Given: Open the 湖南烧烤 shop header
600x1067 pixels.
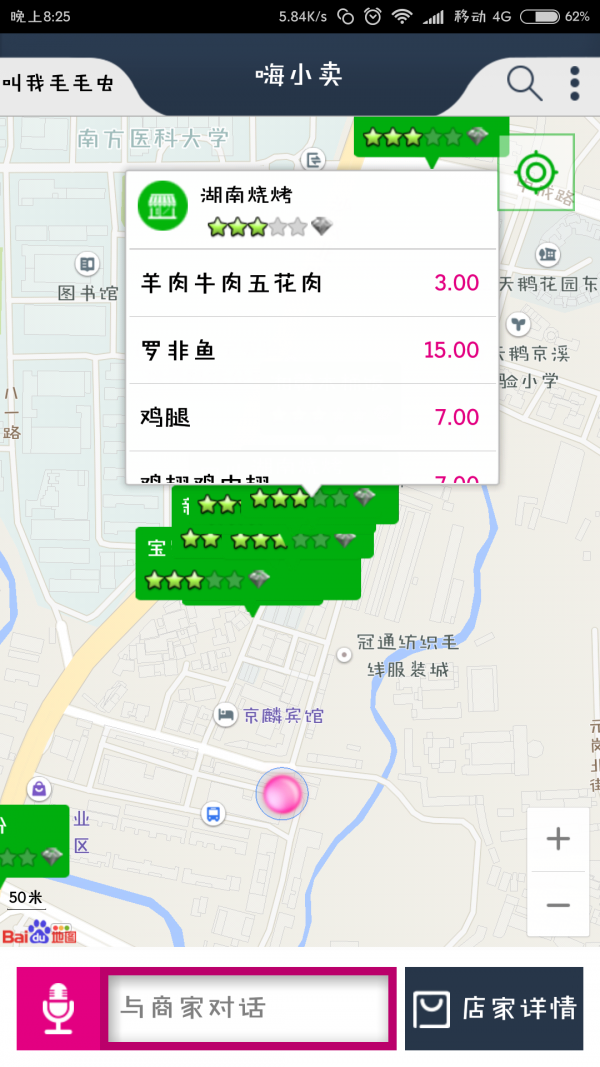Looking at the screenshot, I should point(311,209).
